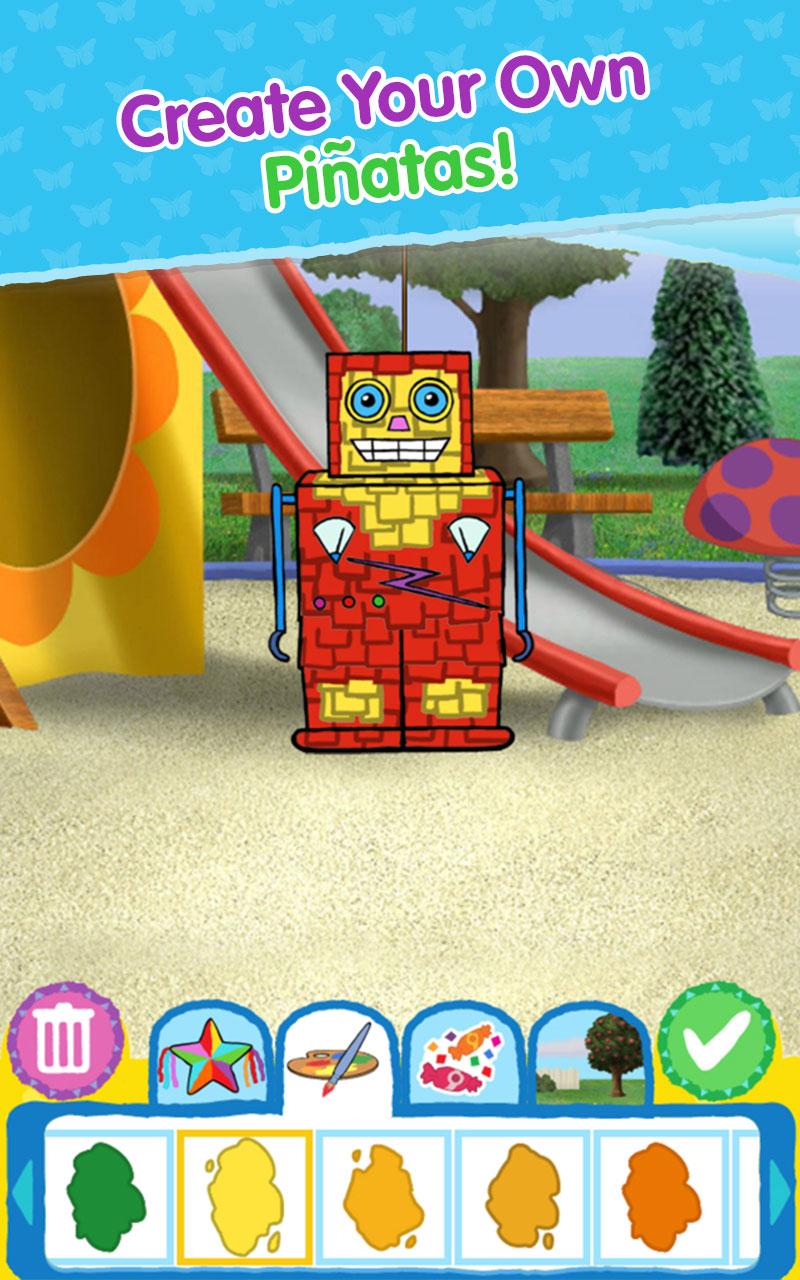Select the dark orange paint swatch
Viewport: 800px width, 1280px height.
tap(660, 1194)
